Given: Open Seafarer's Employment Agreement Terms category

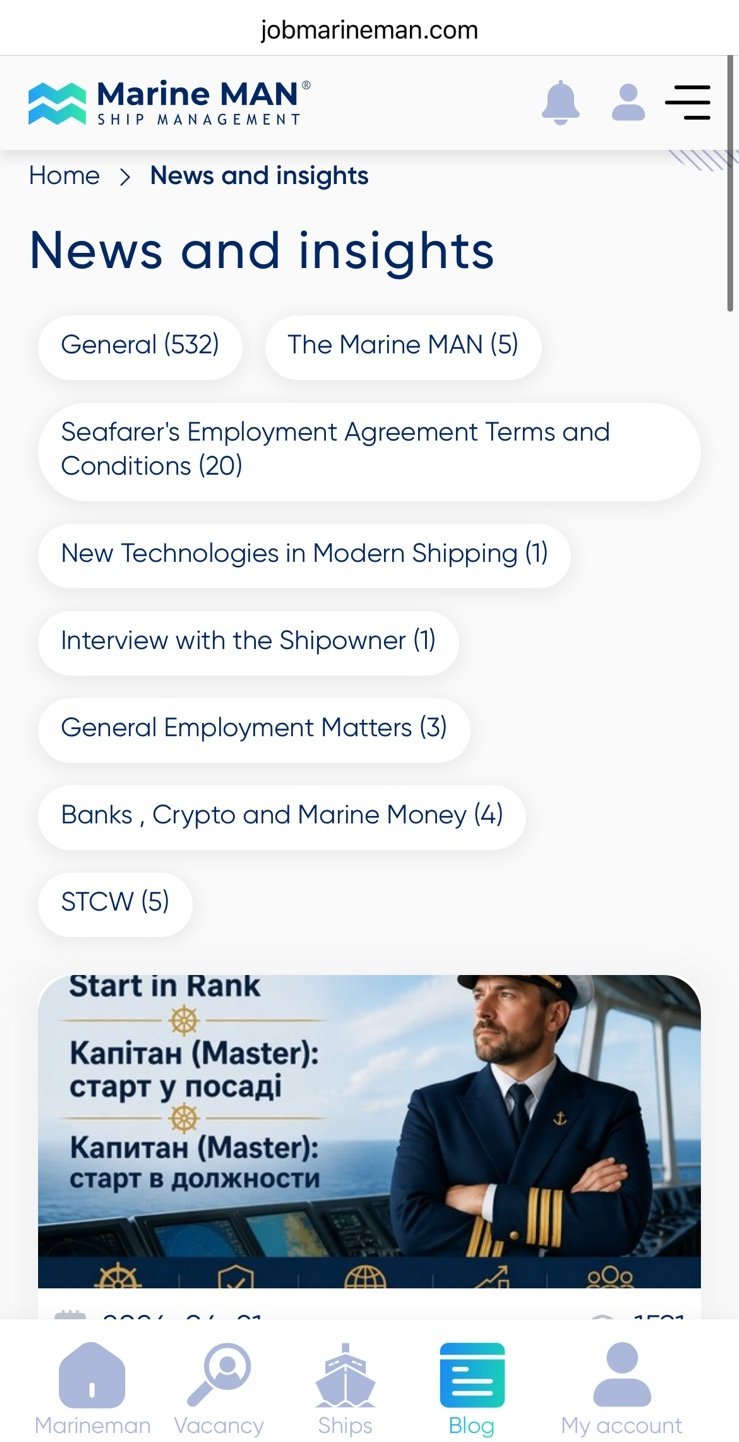Looking at the screenshot, I should [x=369, y=449].
